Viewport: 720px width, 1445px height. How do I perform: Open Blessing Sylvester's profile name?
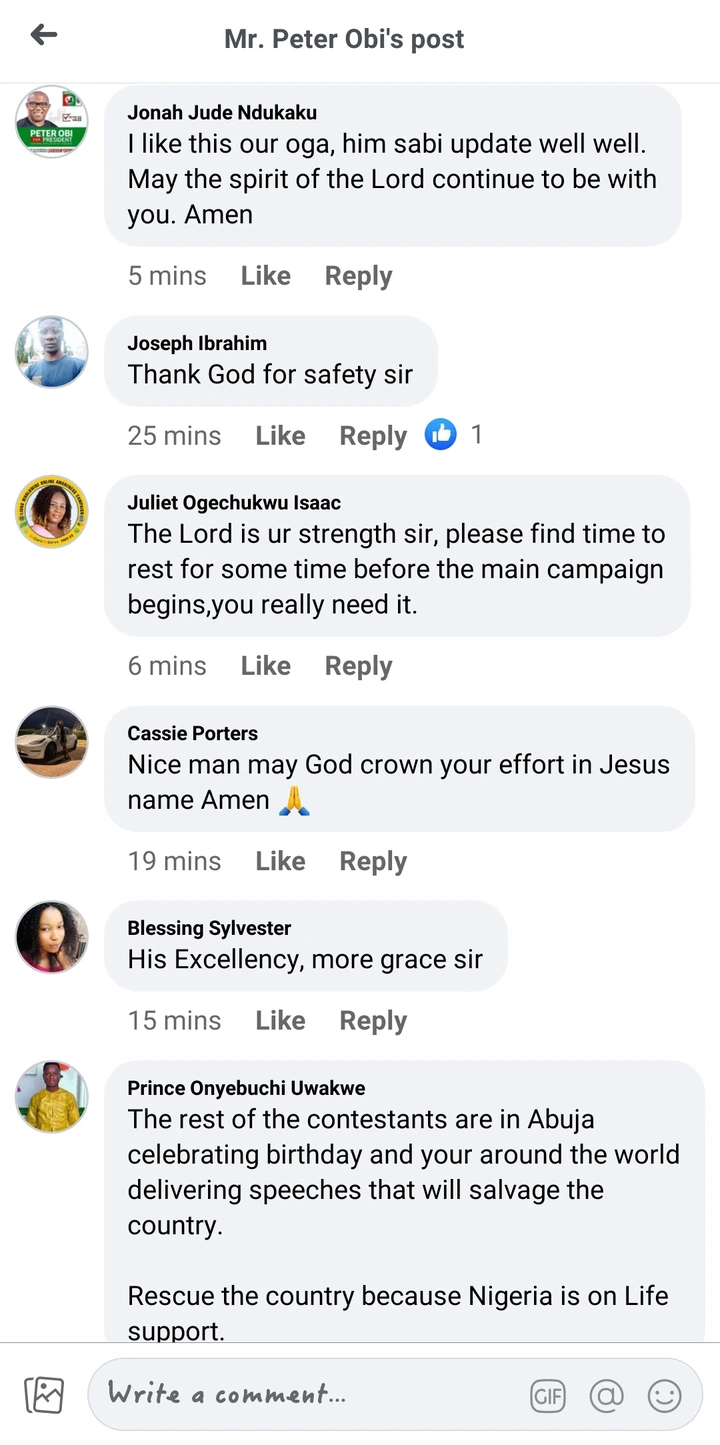point(209,928)
